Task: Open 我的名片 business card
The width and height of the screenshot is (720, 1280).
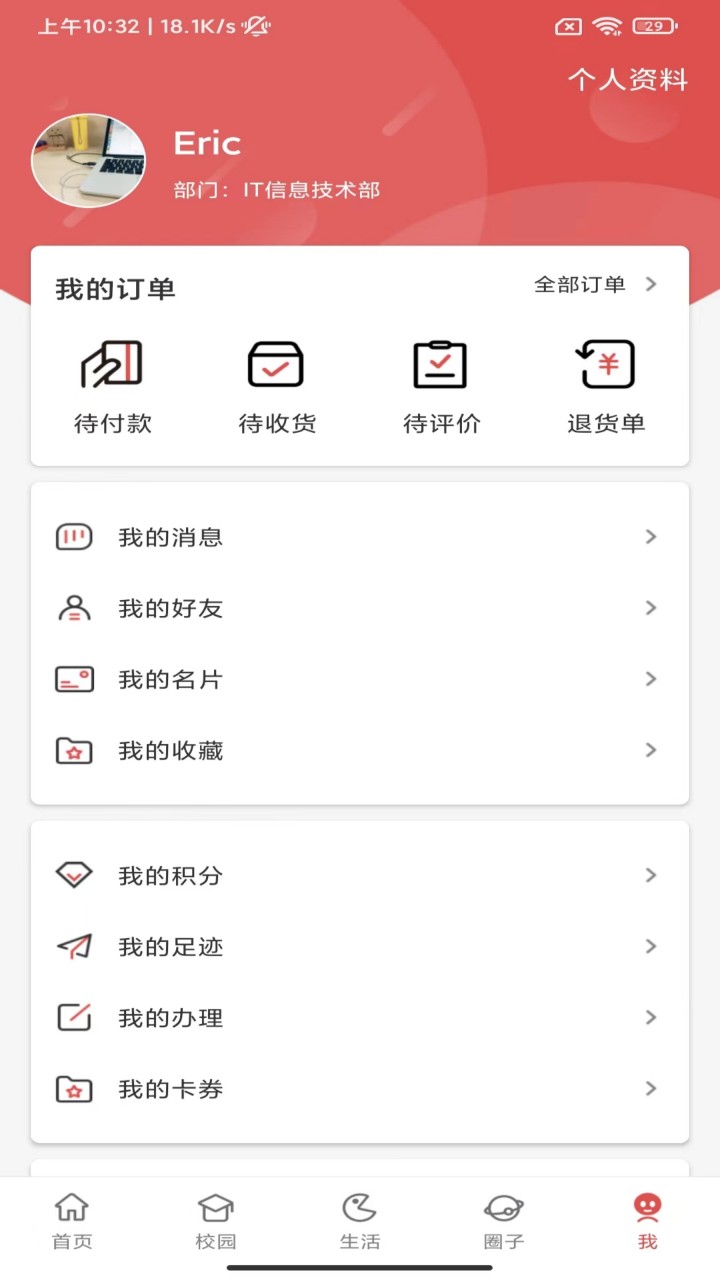Action: 360,680
